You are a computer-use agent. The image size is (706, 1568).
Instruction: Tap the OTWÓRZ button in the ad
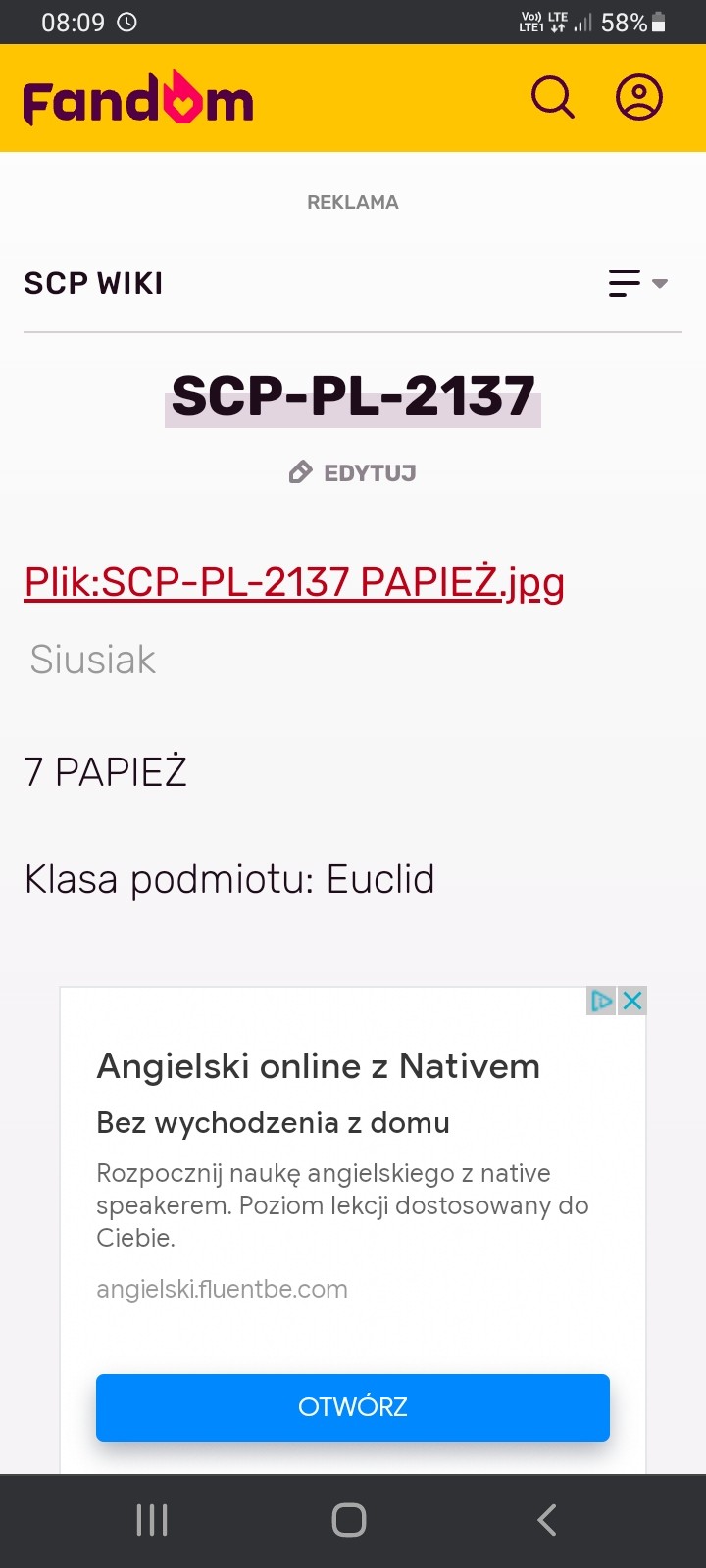pos(353,1407)
